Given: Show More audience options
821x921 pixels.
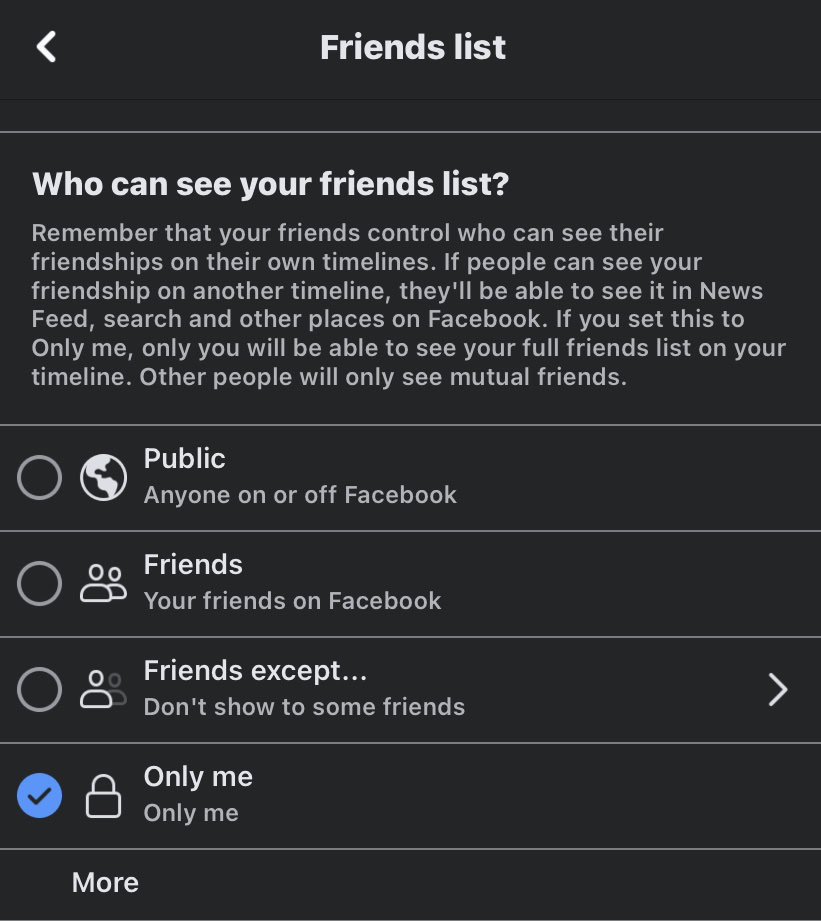Looking at the screenshot, I should pos(105,882).
